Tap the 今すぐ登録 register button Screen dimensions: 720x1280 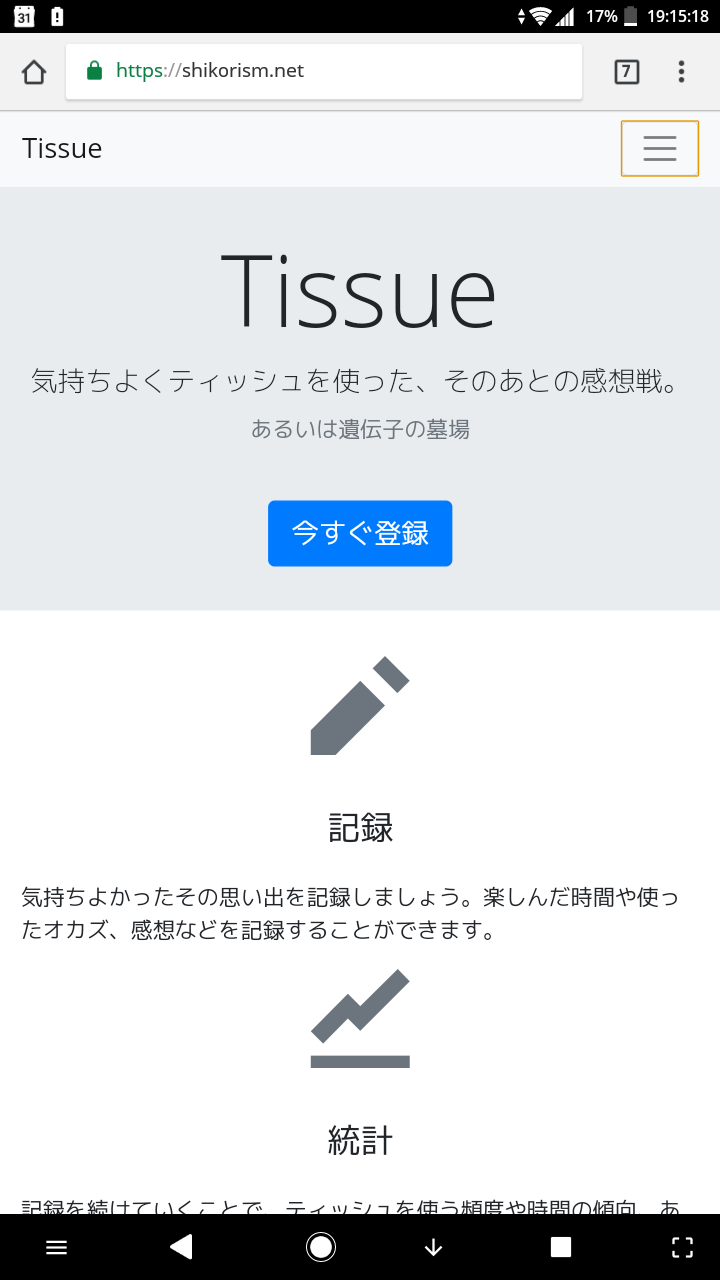coord(360,533)
